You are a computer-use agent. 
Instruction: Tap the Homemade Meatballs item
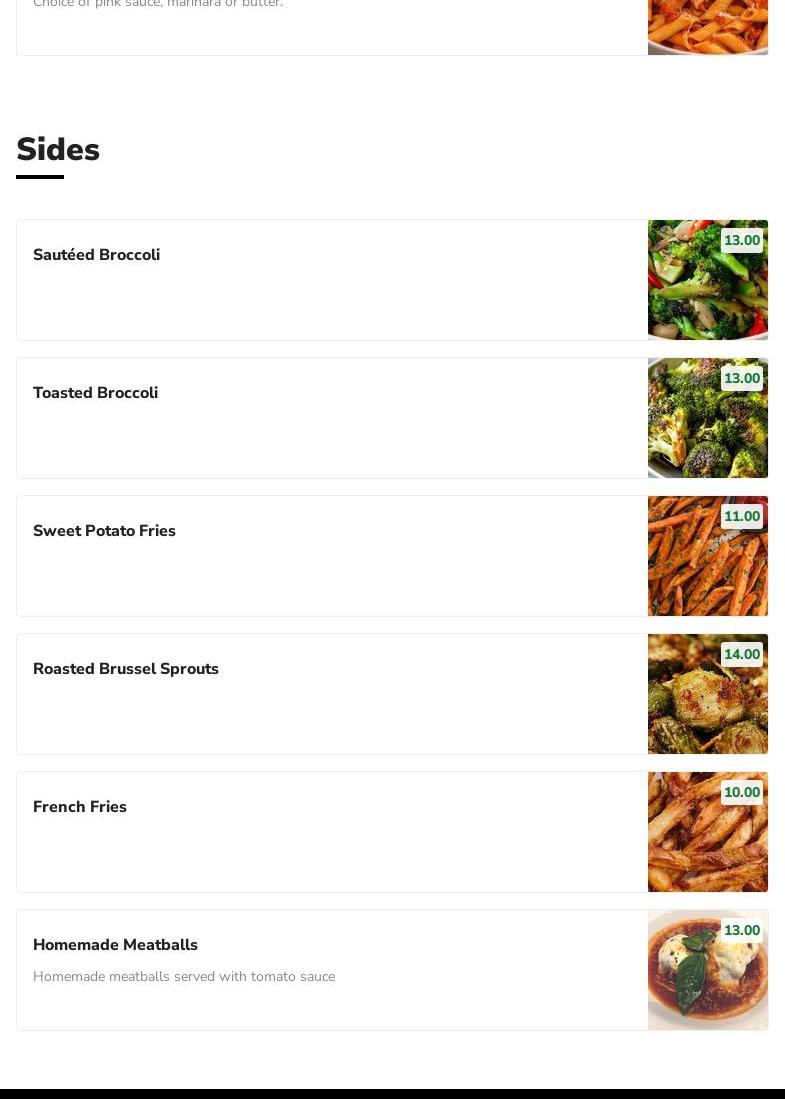point(116,945)
